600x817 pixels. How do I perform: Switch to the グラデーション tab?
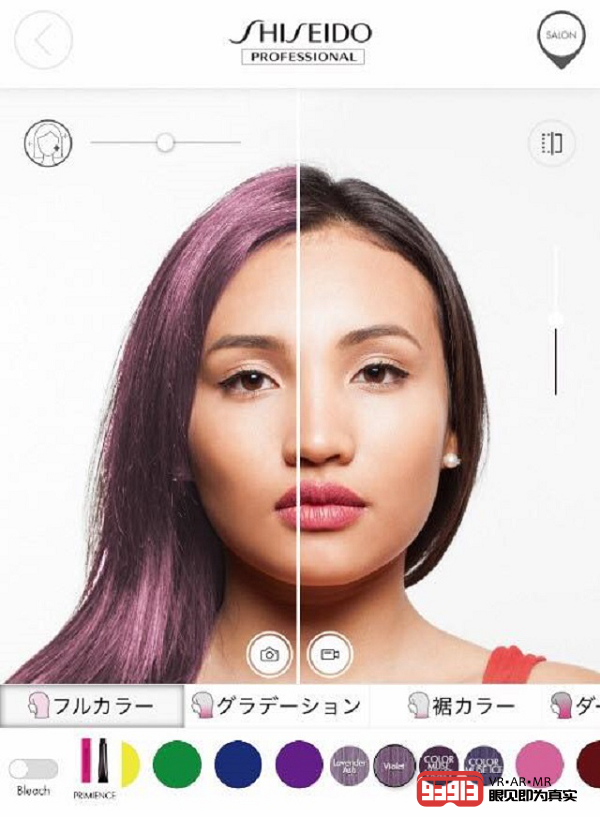(x=276, y=706)
